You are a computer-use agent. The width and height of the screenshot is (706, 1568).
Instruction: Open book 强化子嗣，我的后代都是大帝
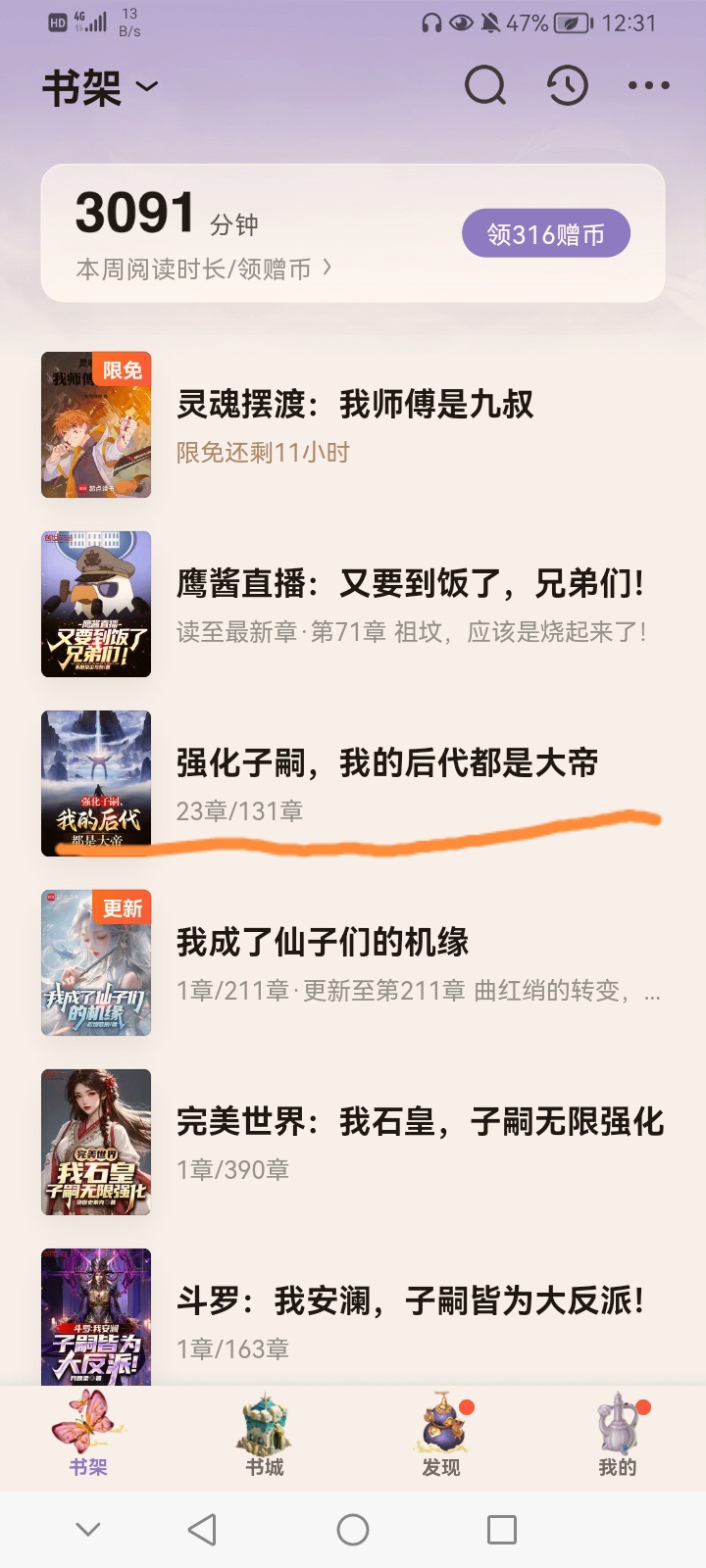pos(353,783)
